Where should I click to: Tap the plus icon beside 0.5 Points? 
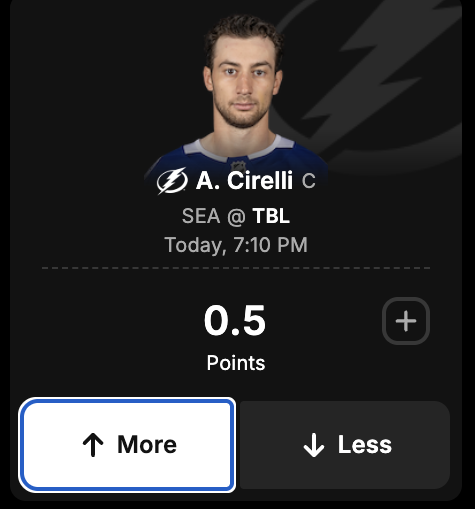pyautogui.click(x=406, y=321)
